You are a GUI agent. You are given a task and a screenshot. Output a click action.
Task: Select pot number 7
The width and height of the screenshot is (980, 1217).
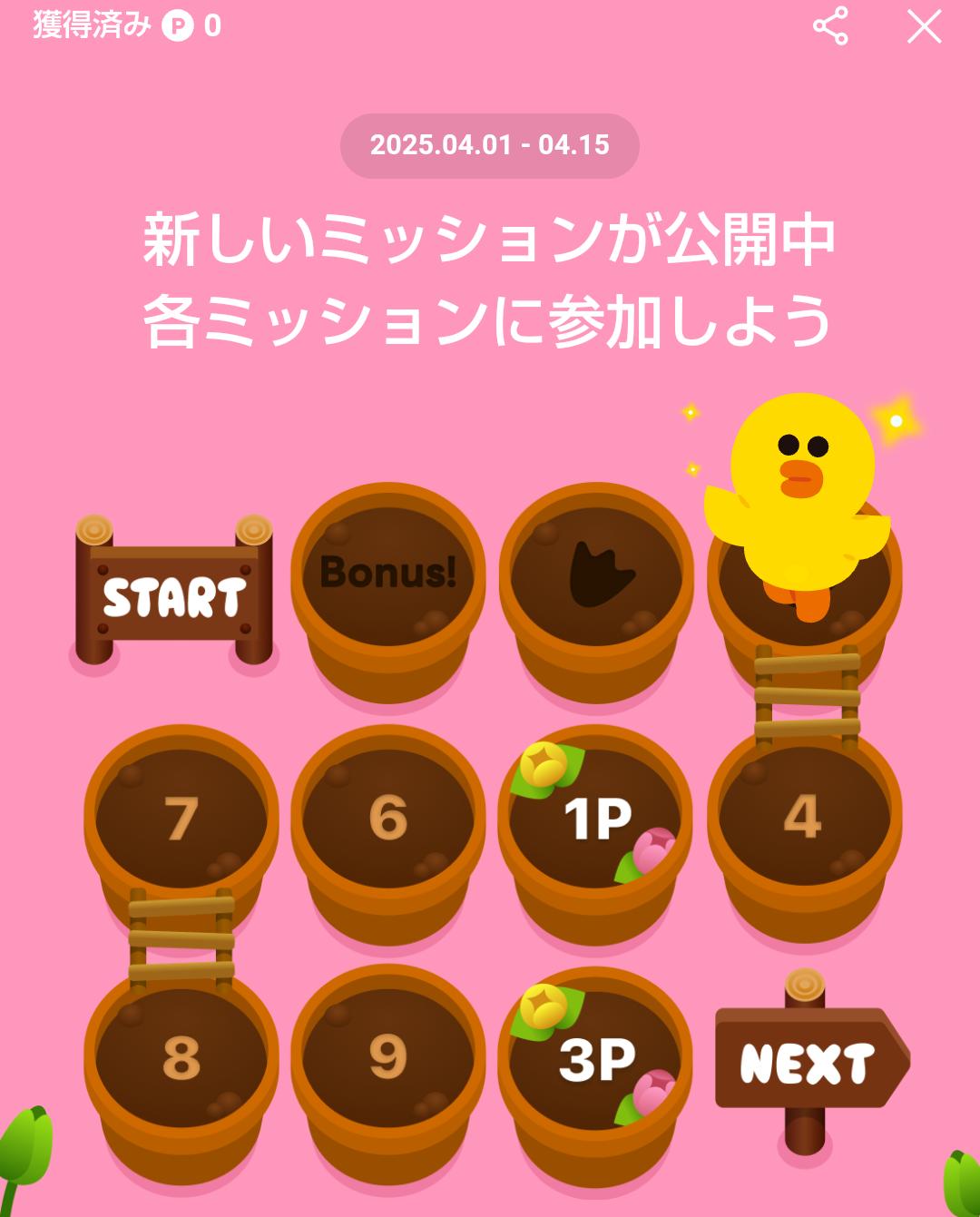(x=181, y=819)
